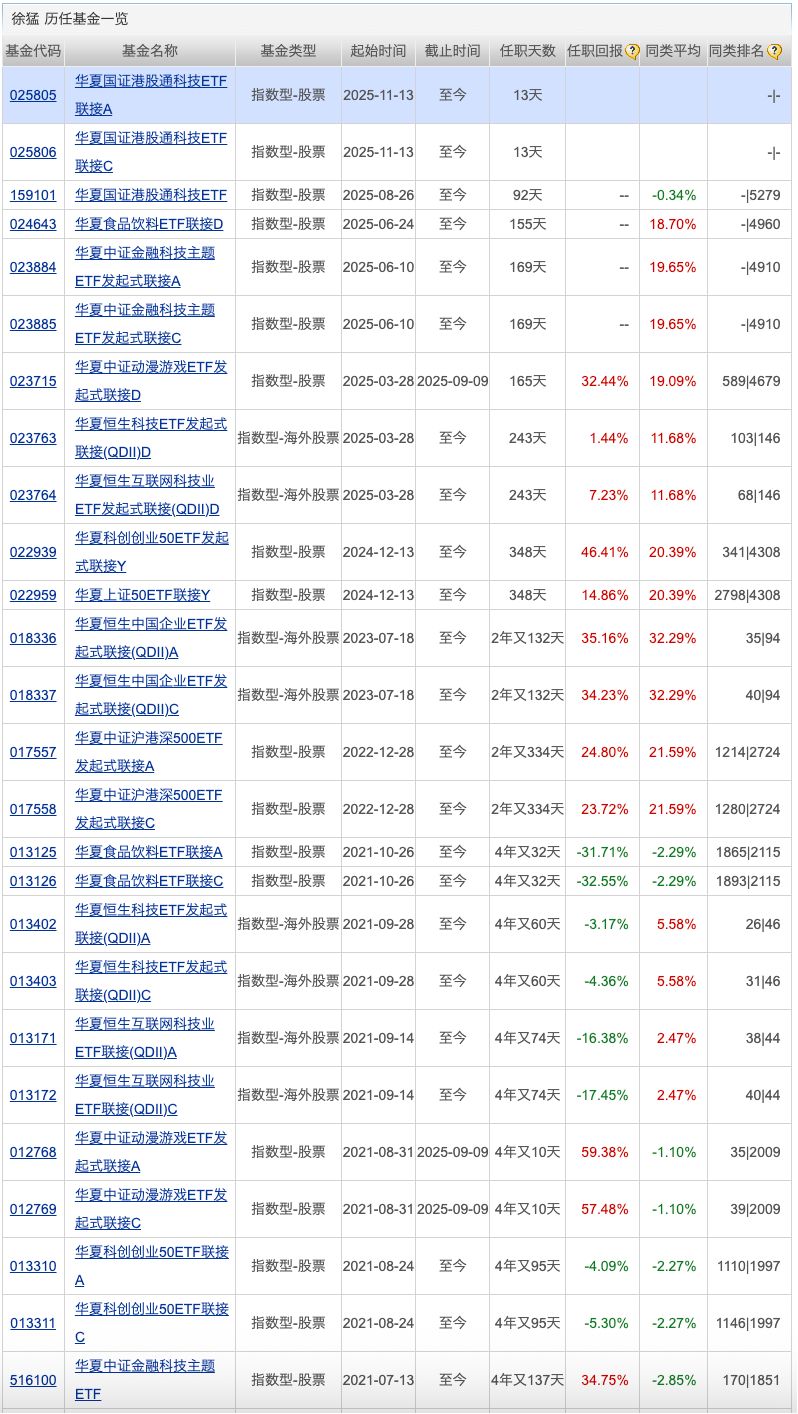Tap fund code 013126
Viewport: 798px width, 1414px height.
[x=35, y=881]
